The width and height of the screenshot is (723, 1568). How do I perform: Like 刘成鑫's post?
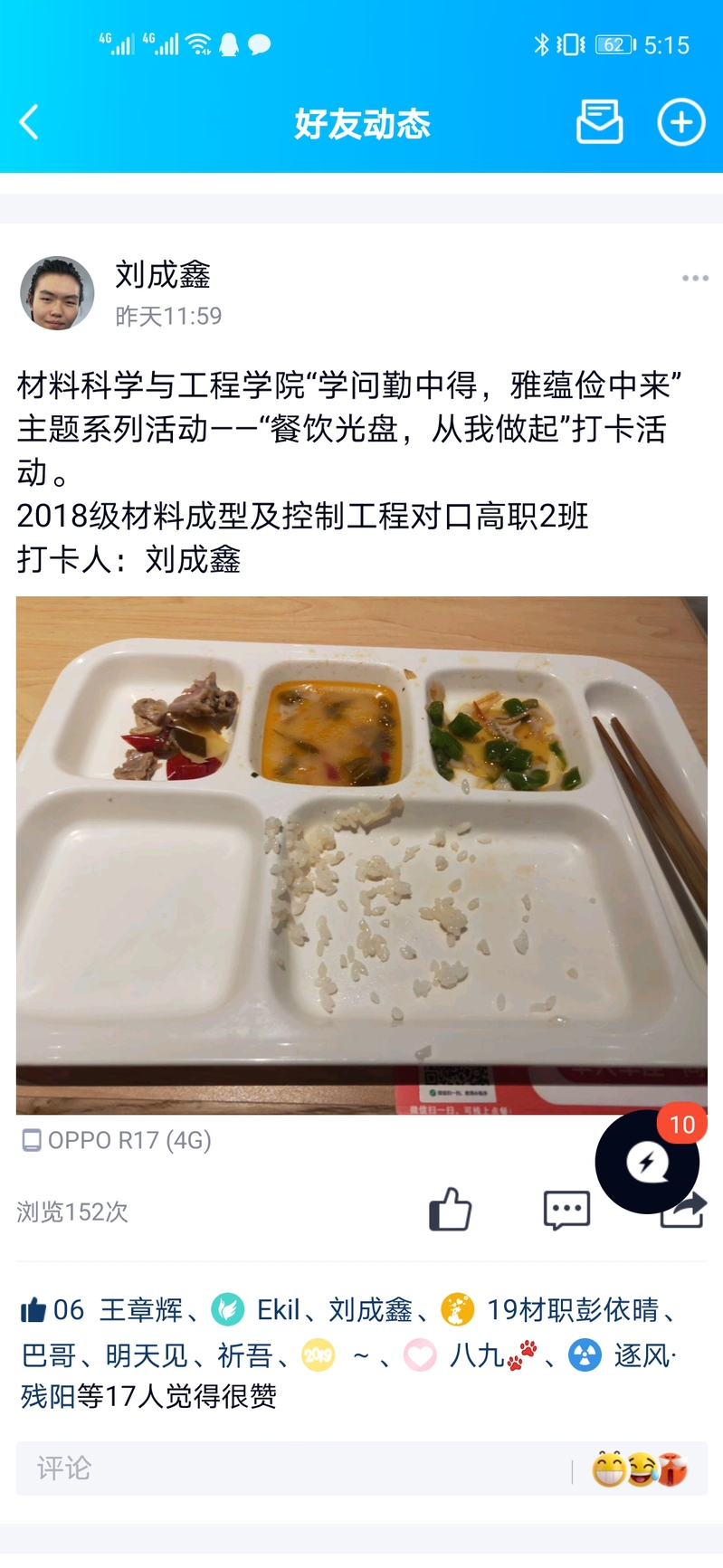click(450, 1210)
